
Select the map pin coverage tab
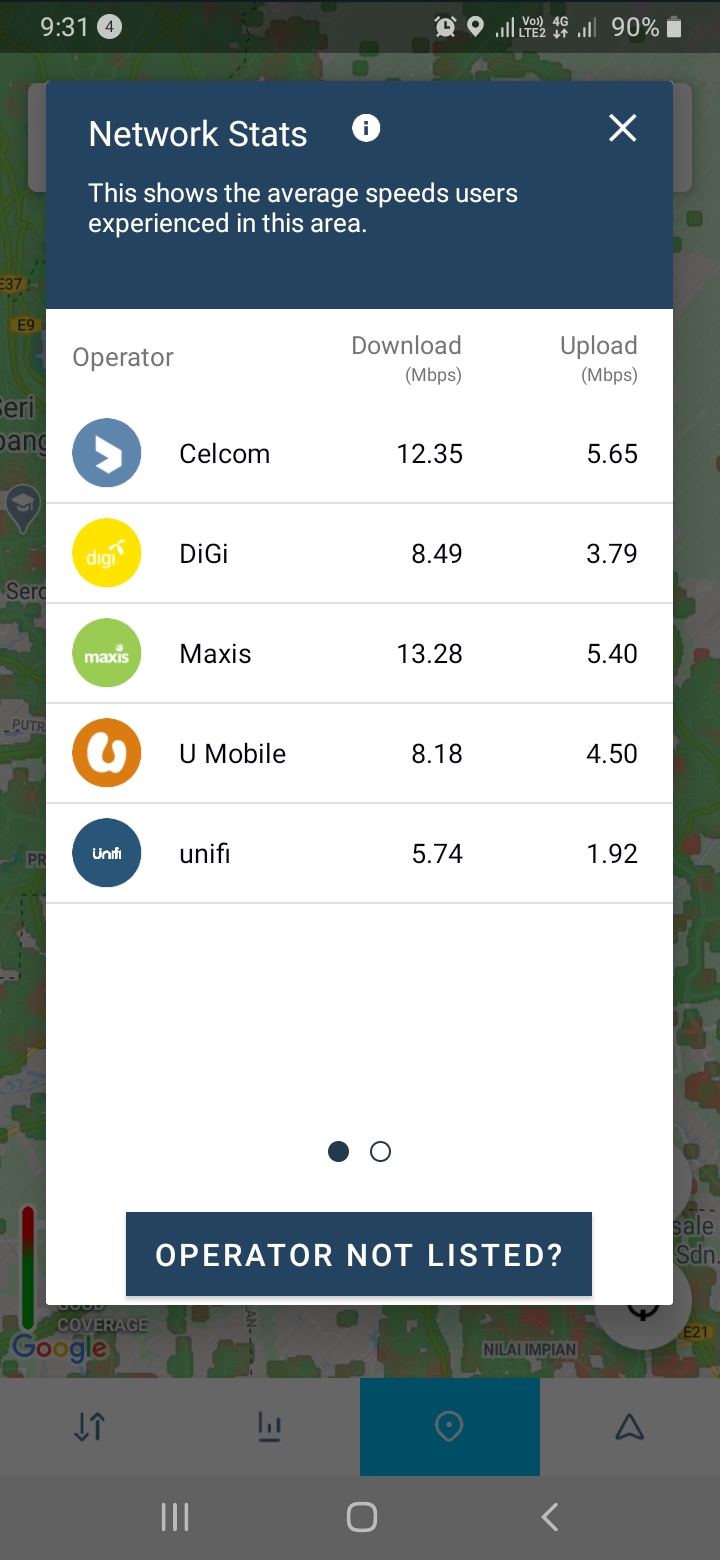449,1427
